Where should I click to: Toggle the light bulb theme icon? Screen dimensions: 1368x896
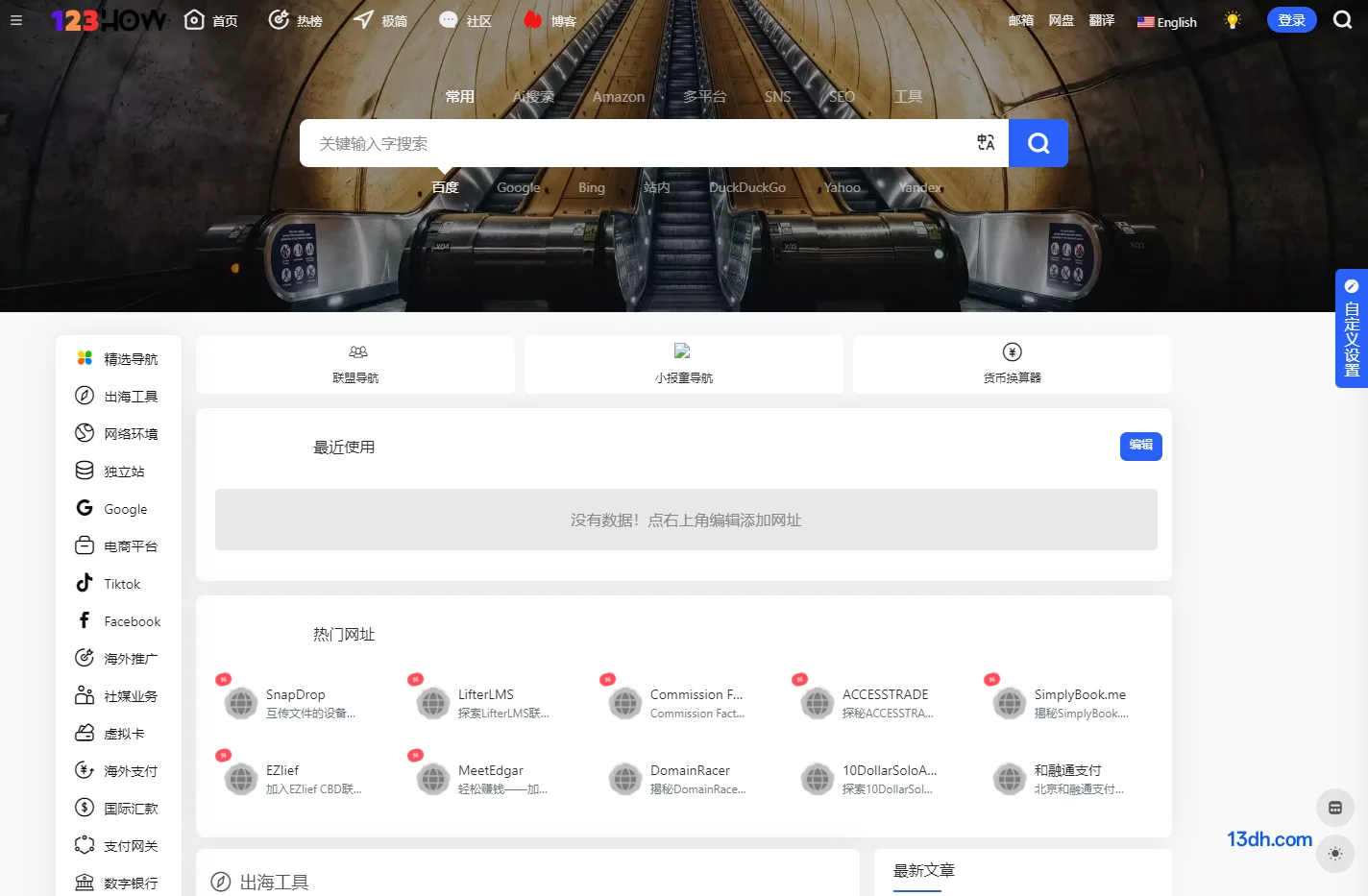click(1233, 20)
